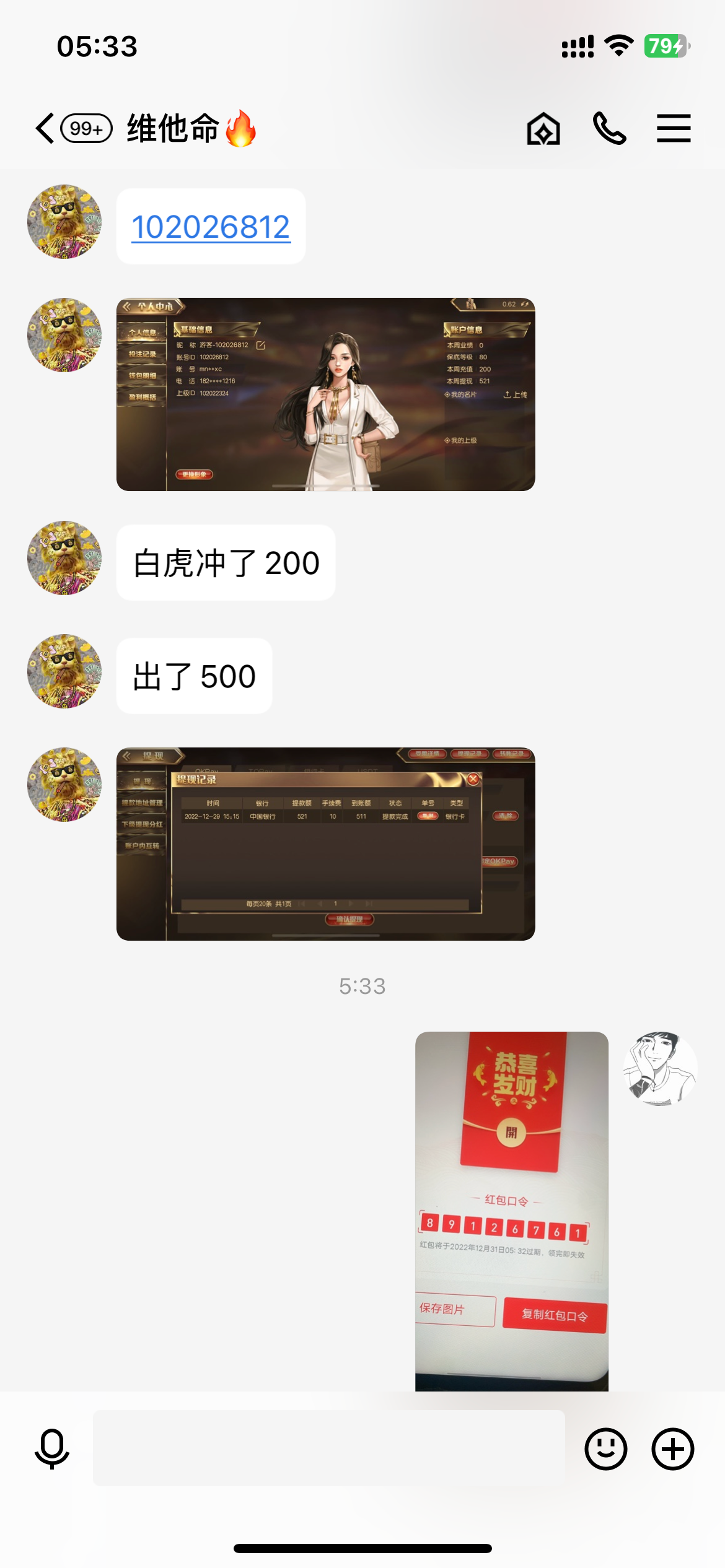Switch to voice message input
The image size is (725, 1568).
coord(52,1448)
